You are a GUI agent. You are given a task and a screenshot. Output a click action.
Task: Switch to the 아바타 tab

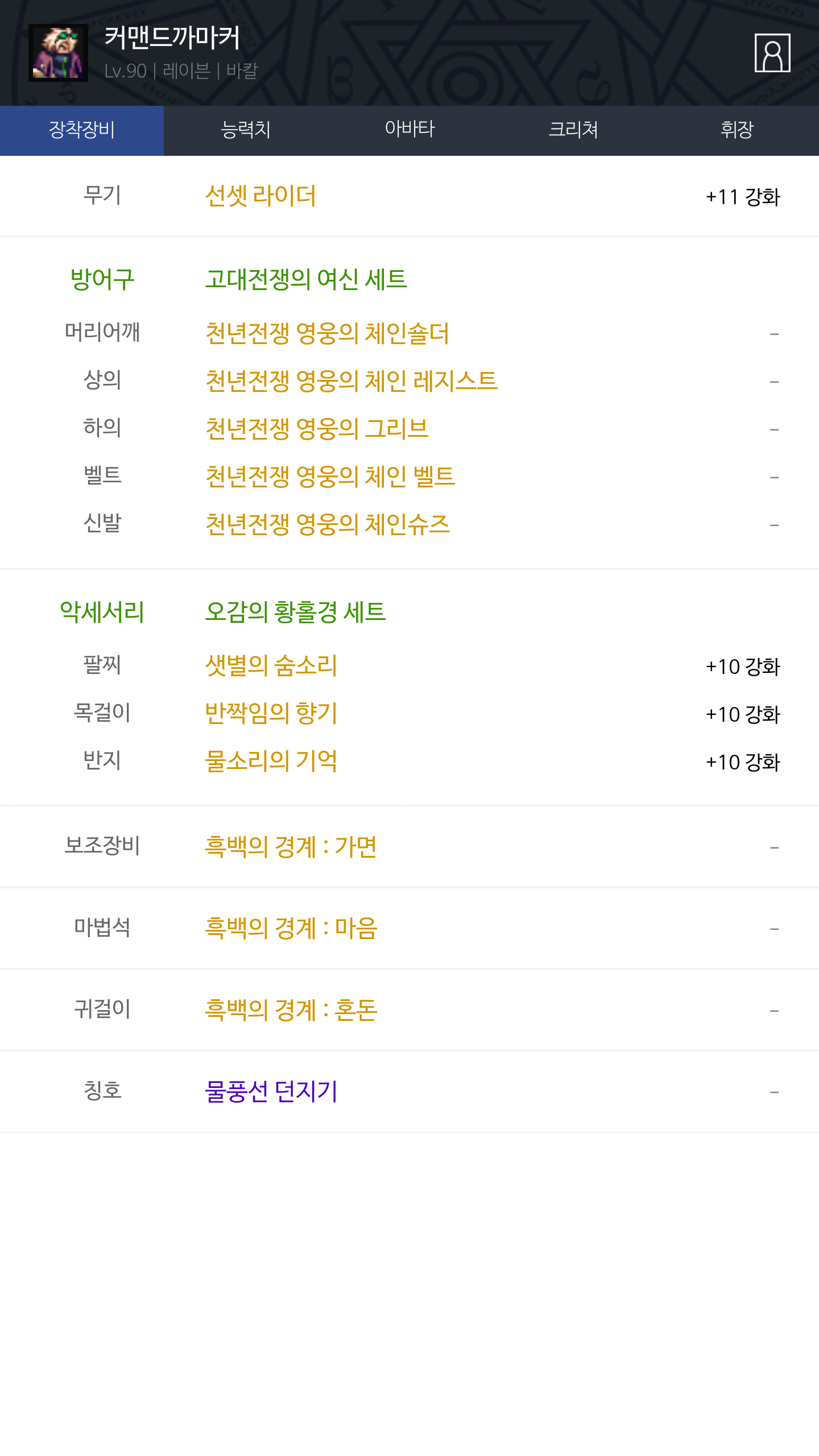point(409,130)
